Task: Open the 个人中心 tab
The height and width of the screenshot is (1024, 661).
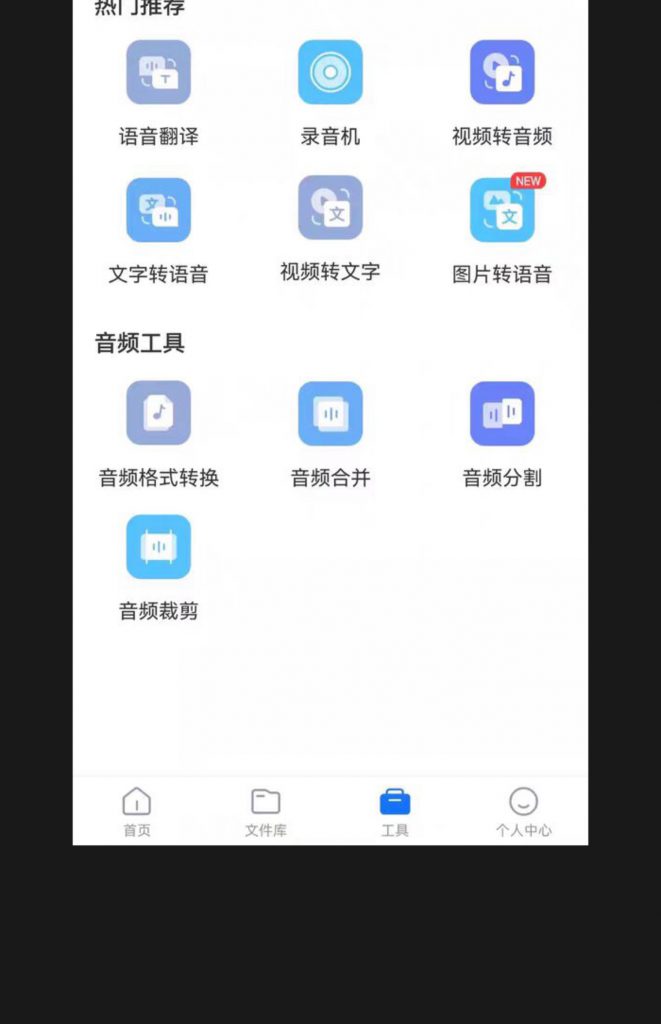Action: pos(523,811)
